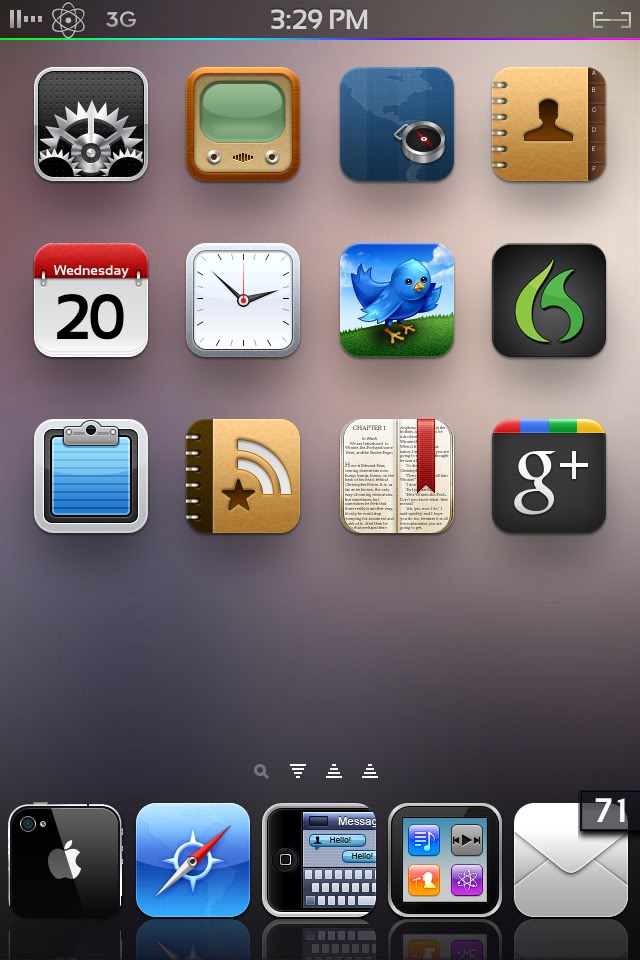
Task: Open the iPod music app in dock
Action: [x=445, y=860]
